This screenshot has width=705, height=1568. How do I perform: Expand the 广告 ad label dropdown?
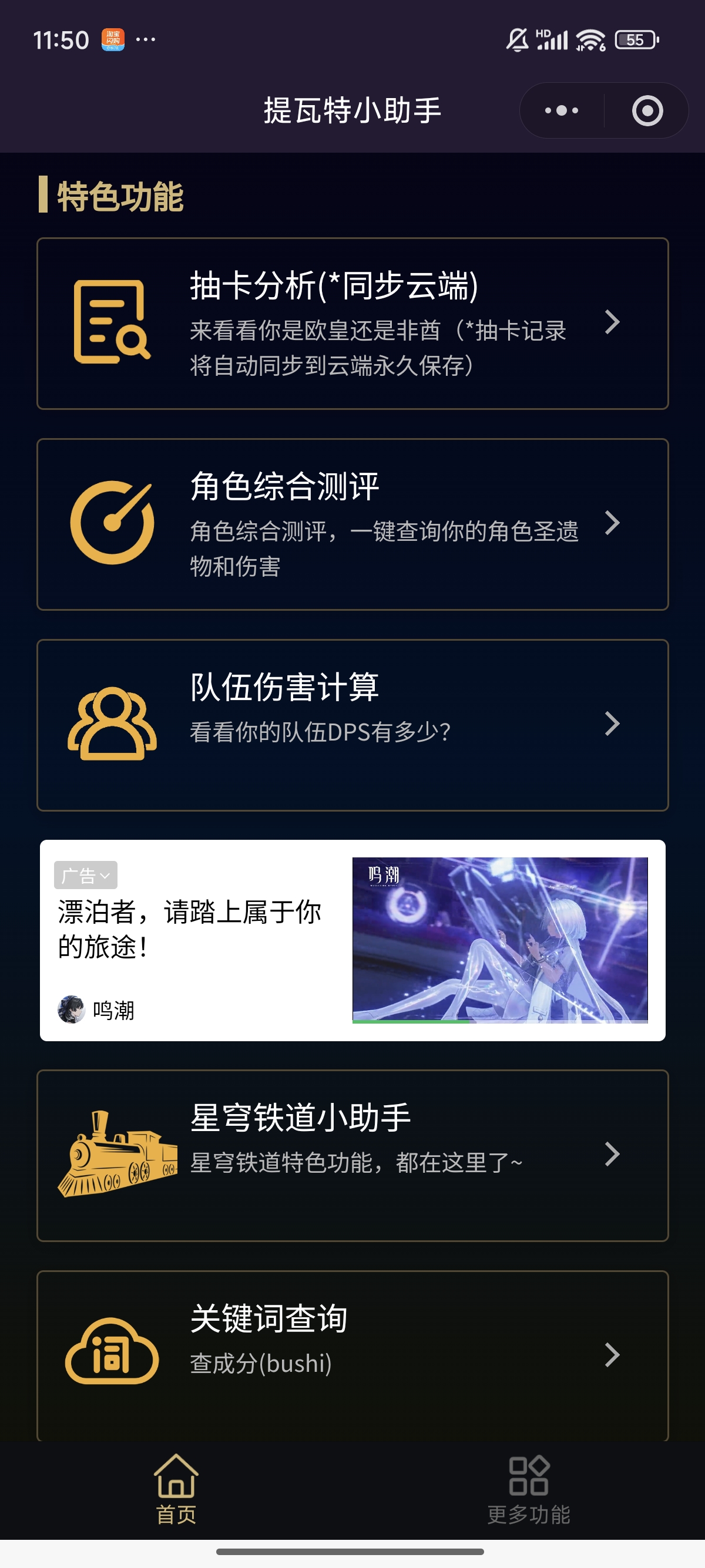point(85,875)
